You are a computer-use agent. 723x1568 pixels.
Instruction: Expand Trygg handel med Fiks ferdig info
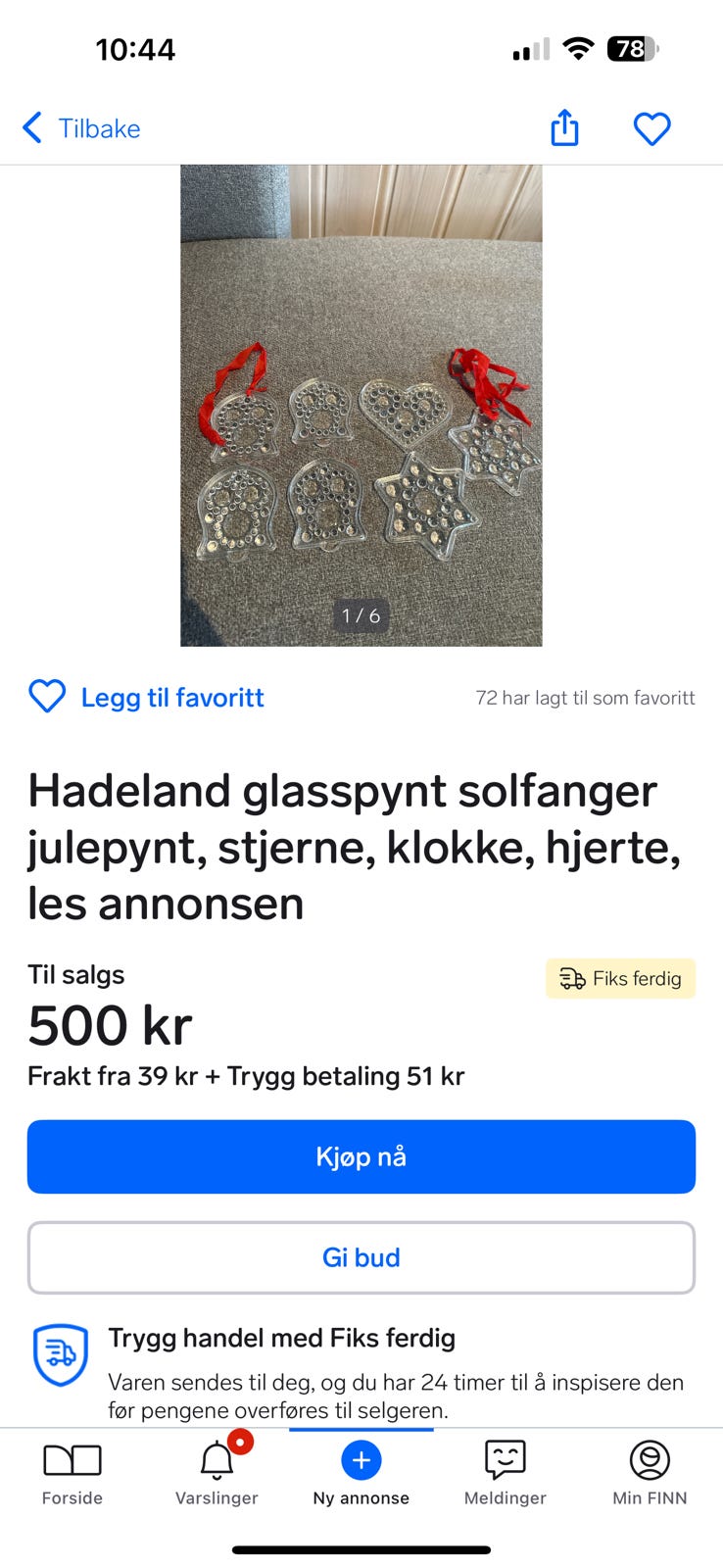pyautogui.click(x=282, y=1338)
